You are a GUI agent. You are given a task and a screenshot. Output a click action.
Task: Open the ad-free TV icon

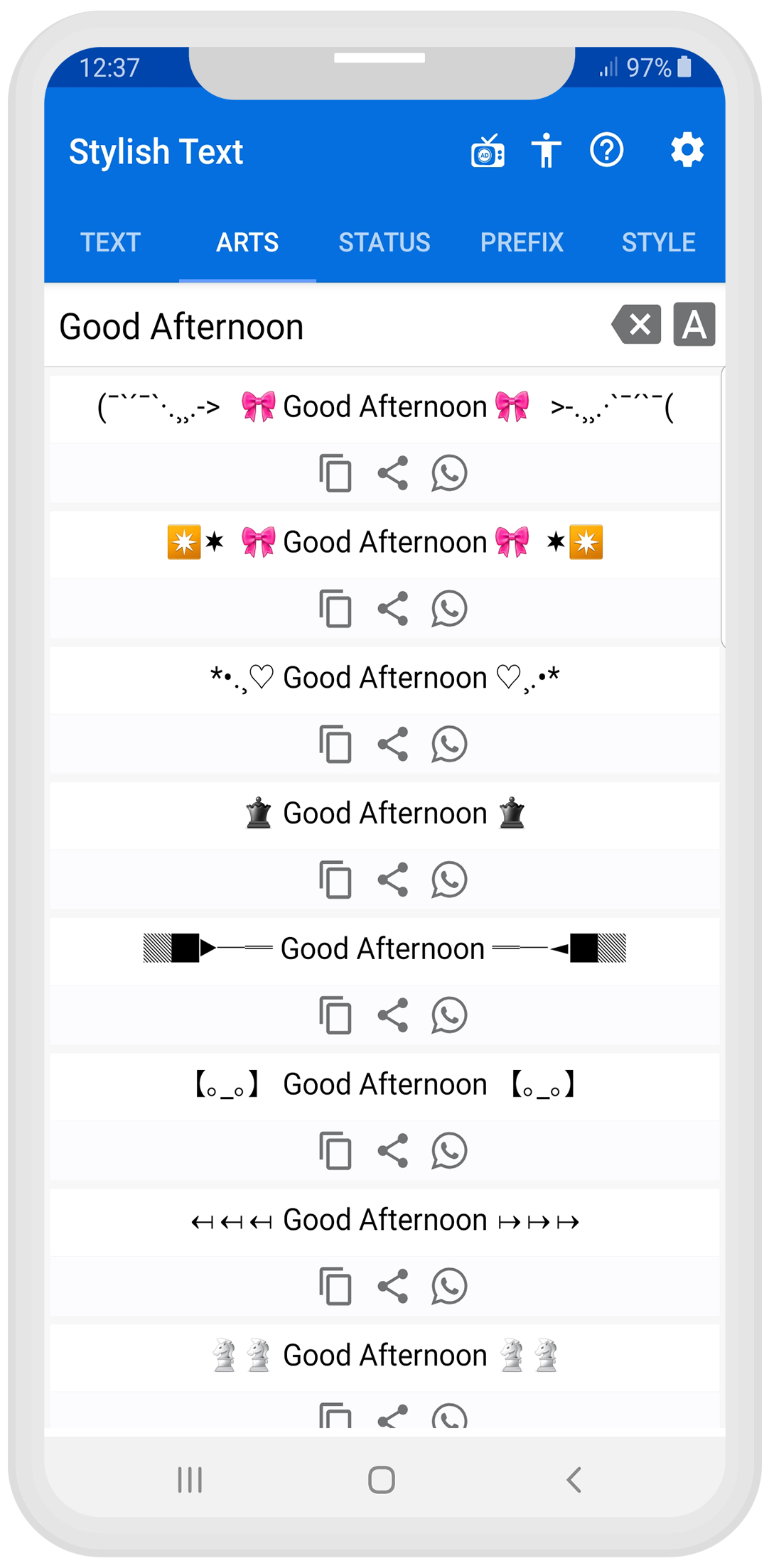(x=488, y=151)
